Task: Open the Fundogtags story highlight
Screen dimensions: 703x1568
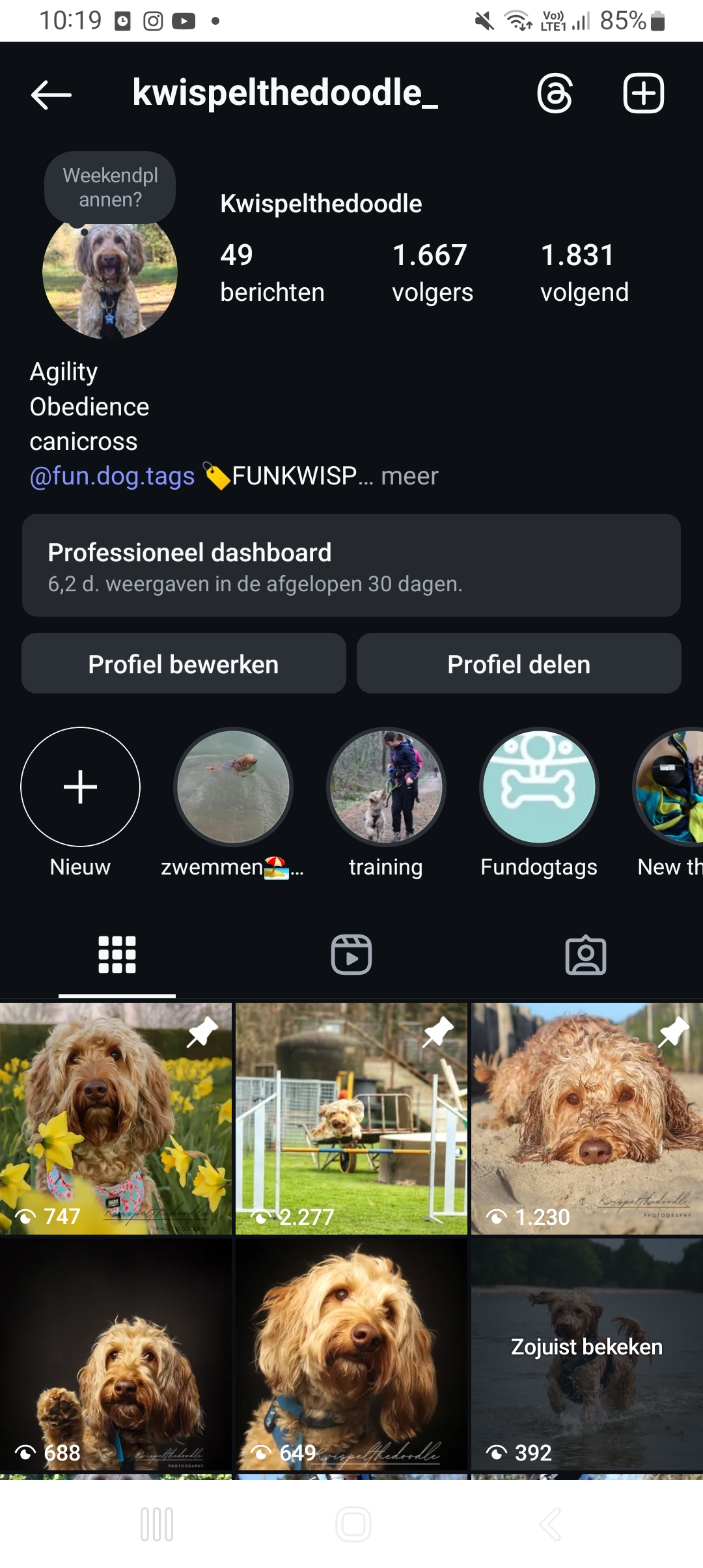Action: [x=538, y=787]
